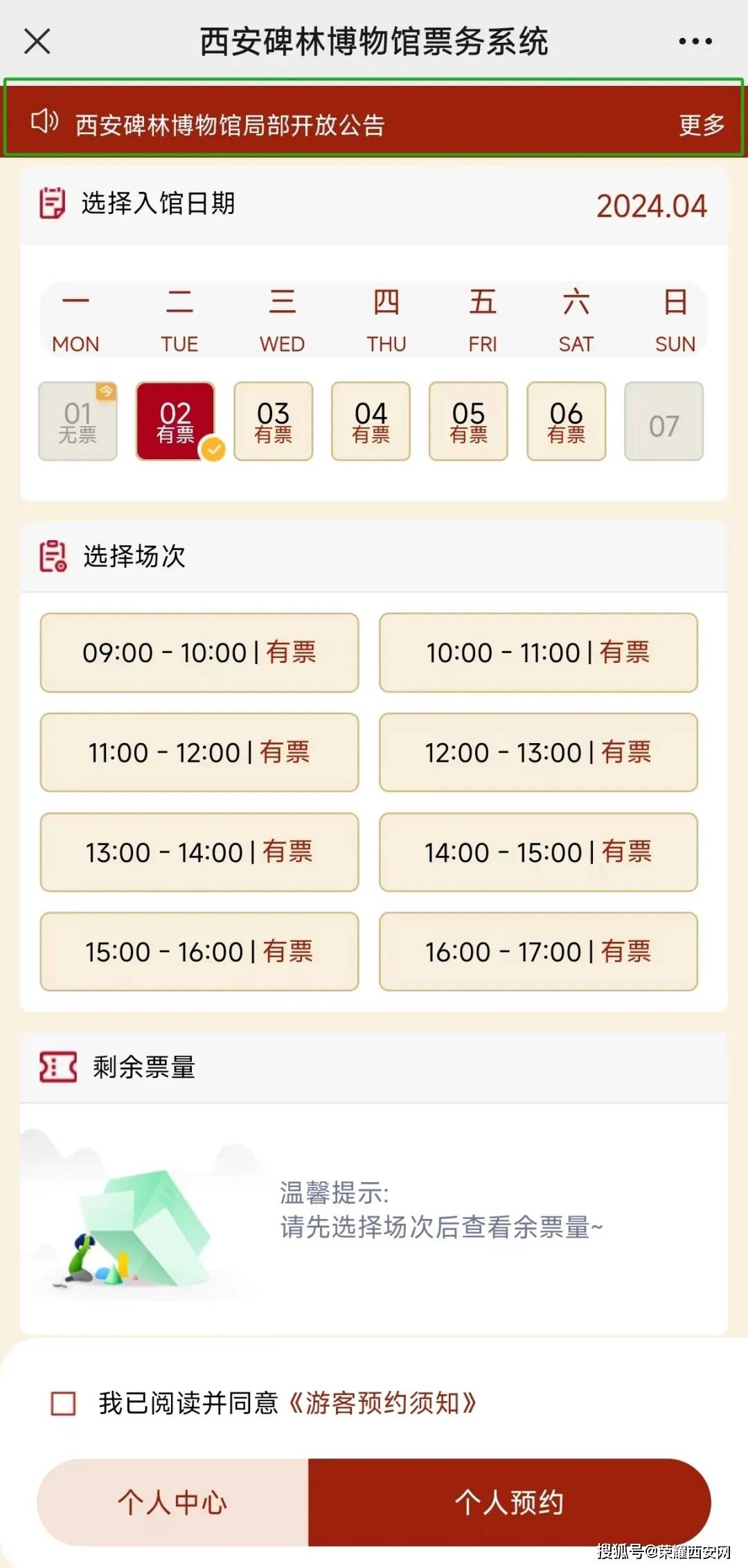The image size is (748, 1568).
Task: Open the more options menu at top right
Action: tap(695, 39)
